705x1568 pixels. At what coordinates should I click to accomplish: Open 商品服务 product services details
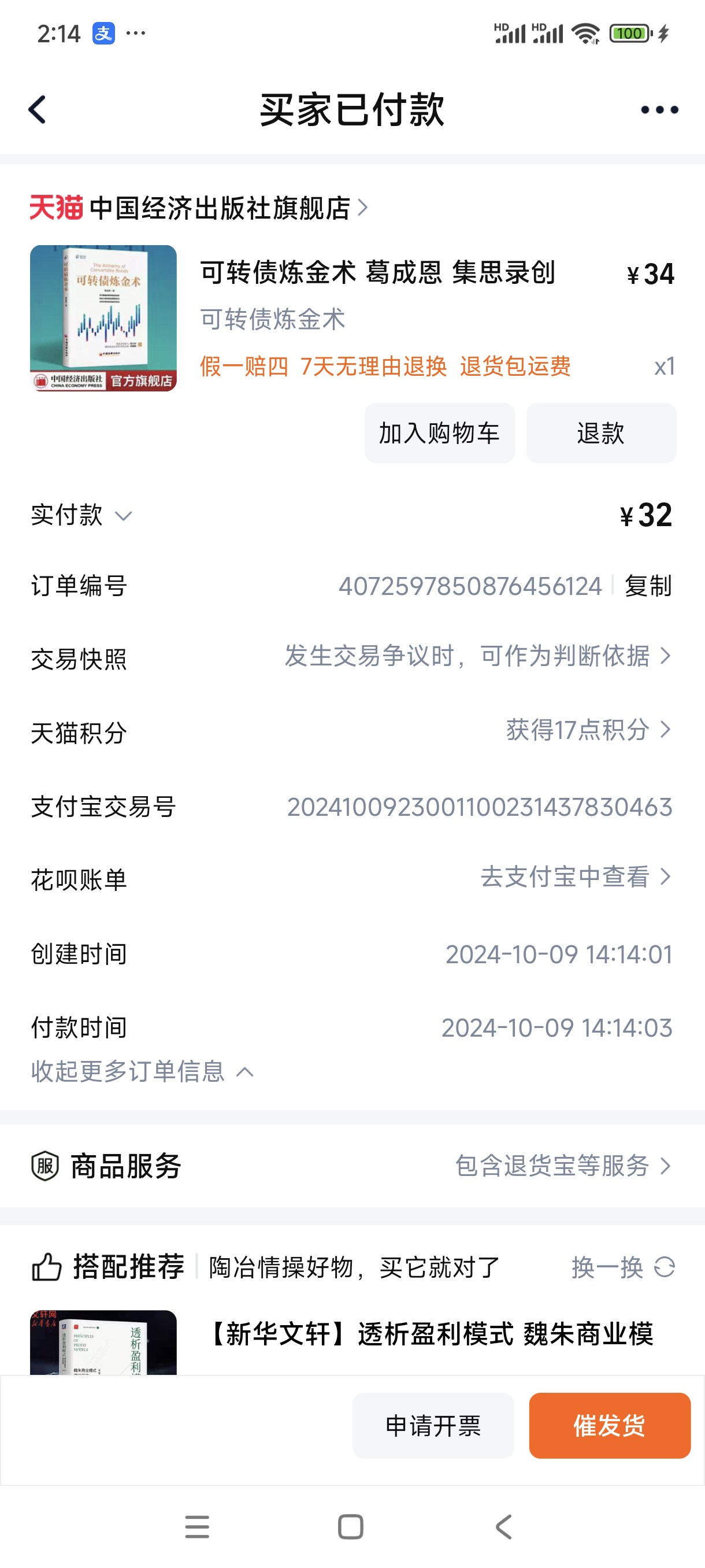pos(352,1166)
